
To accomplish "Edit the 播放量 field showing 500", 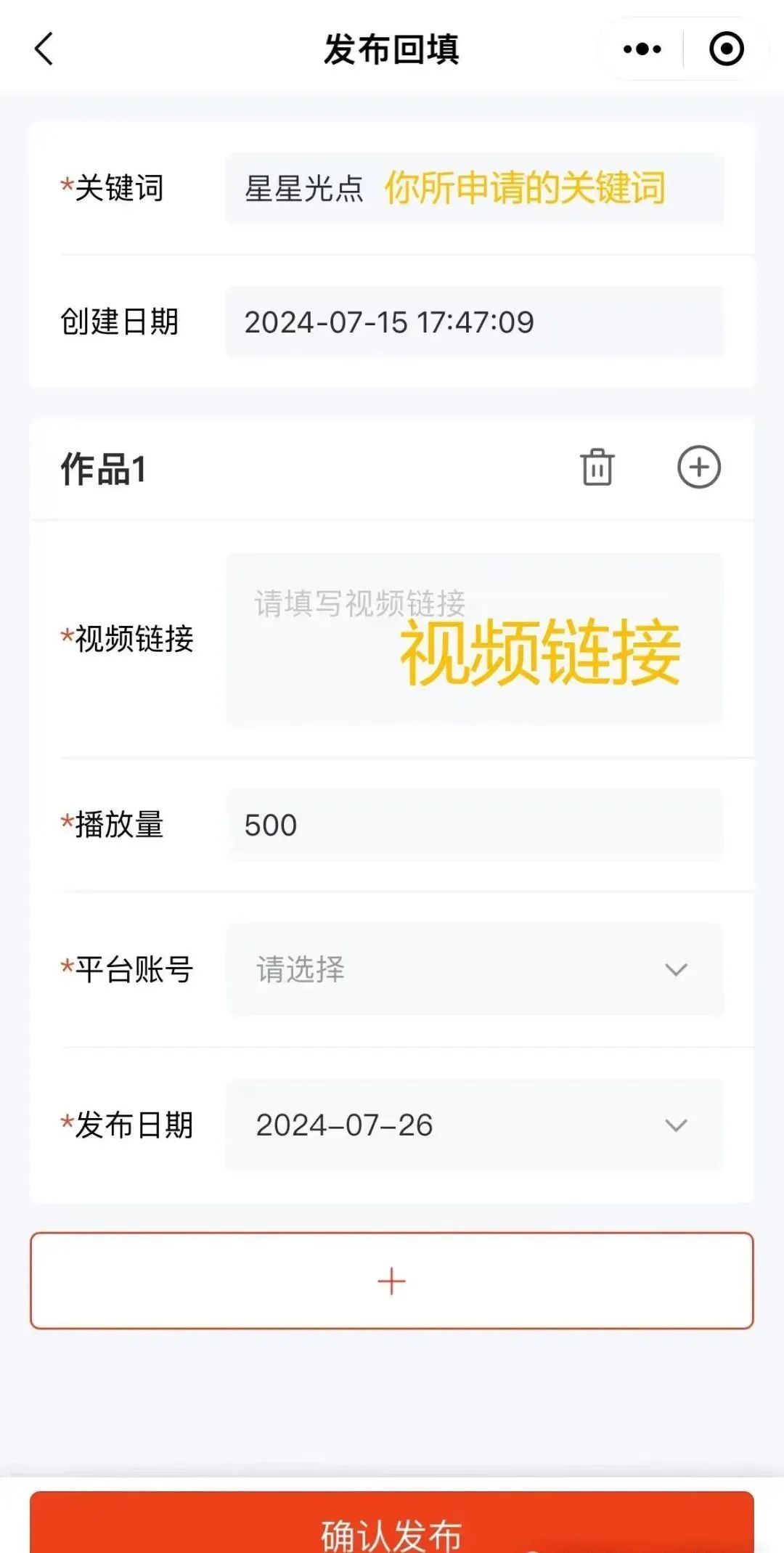I will [x=475, y=825].
